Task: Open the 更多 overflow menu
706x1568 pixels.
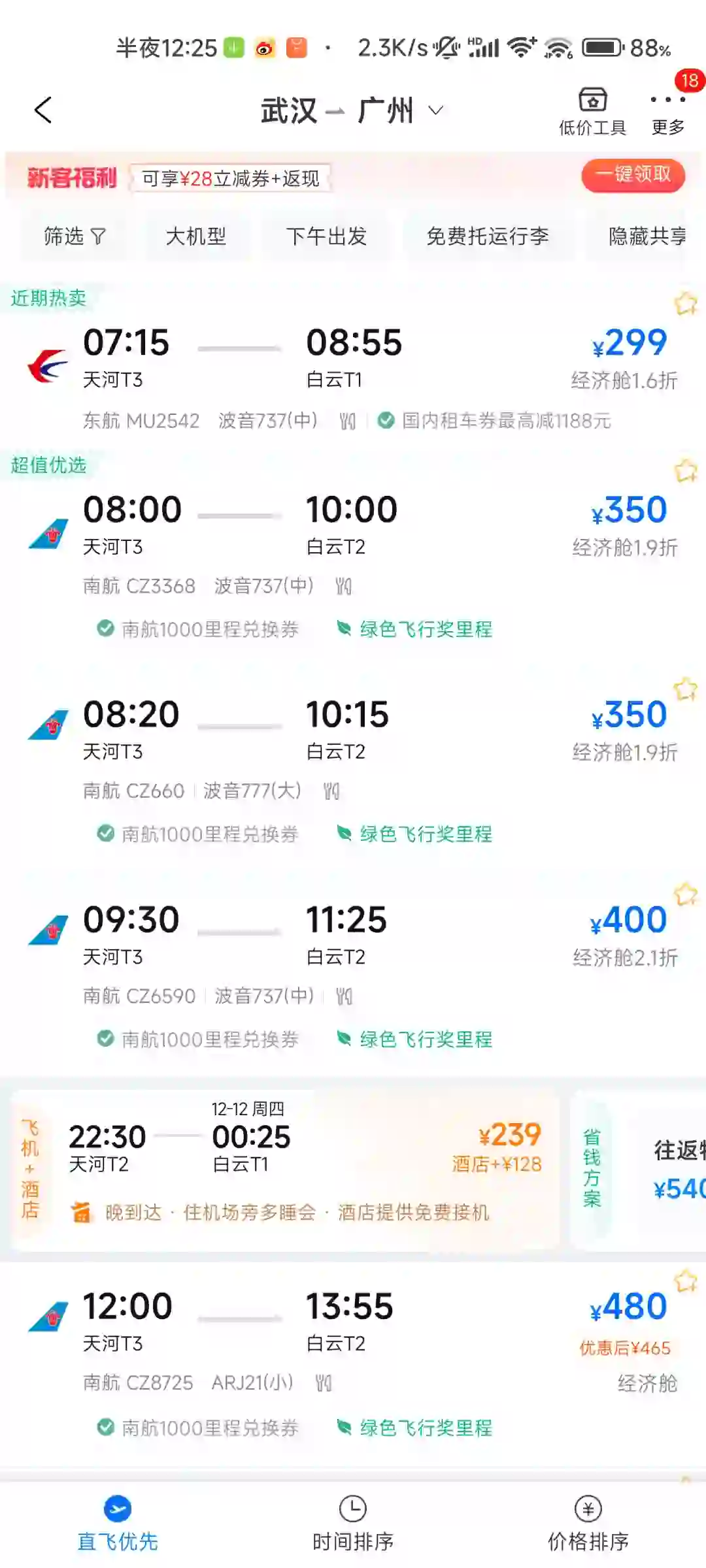Action: tap(667, 111)
